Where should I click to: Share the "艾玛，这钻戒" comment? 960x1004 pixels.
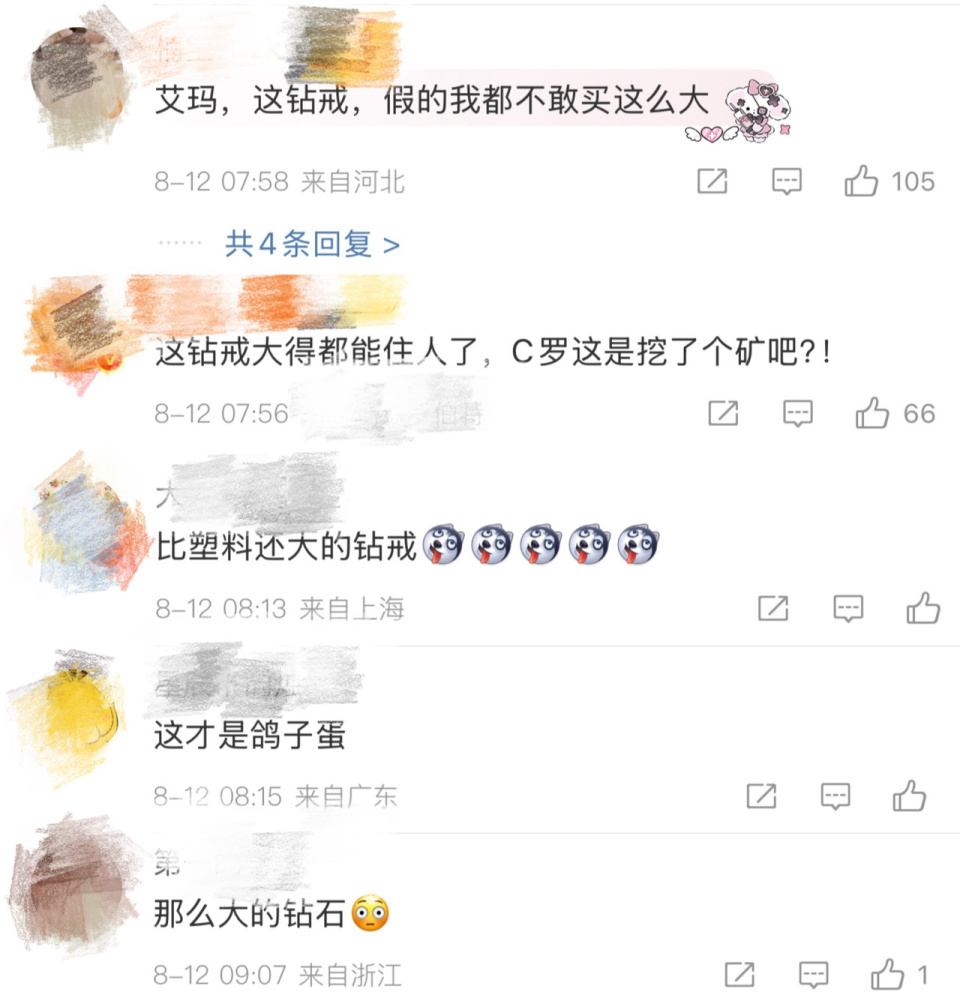coord(711,182)
